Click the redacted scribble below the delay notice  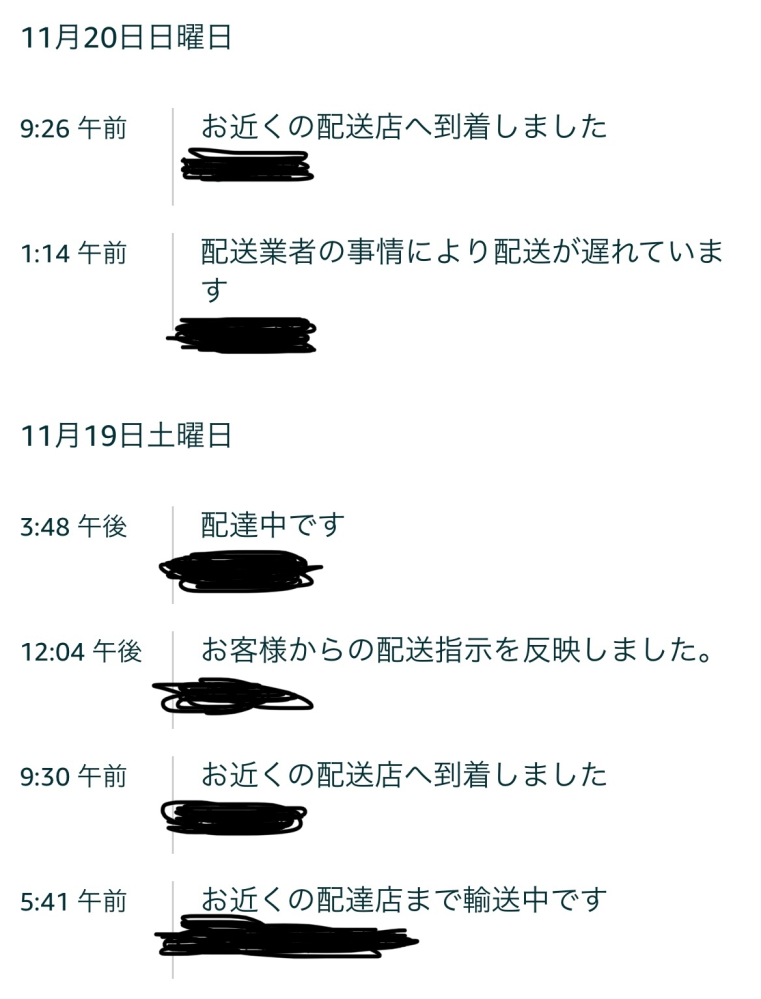click(246, 332)
